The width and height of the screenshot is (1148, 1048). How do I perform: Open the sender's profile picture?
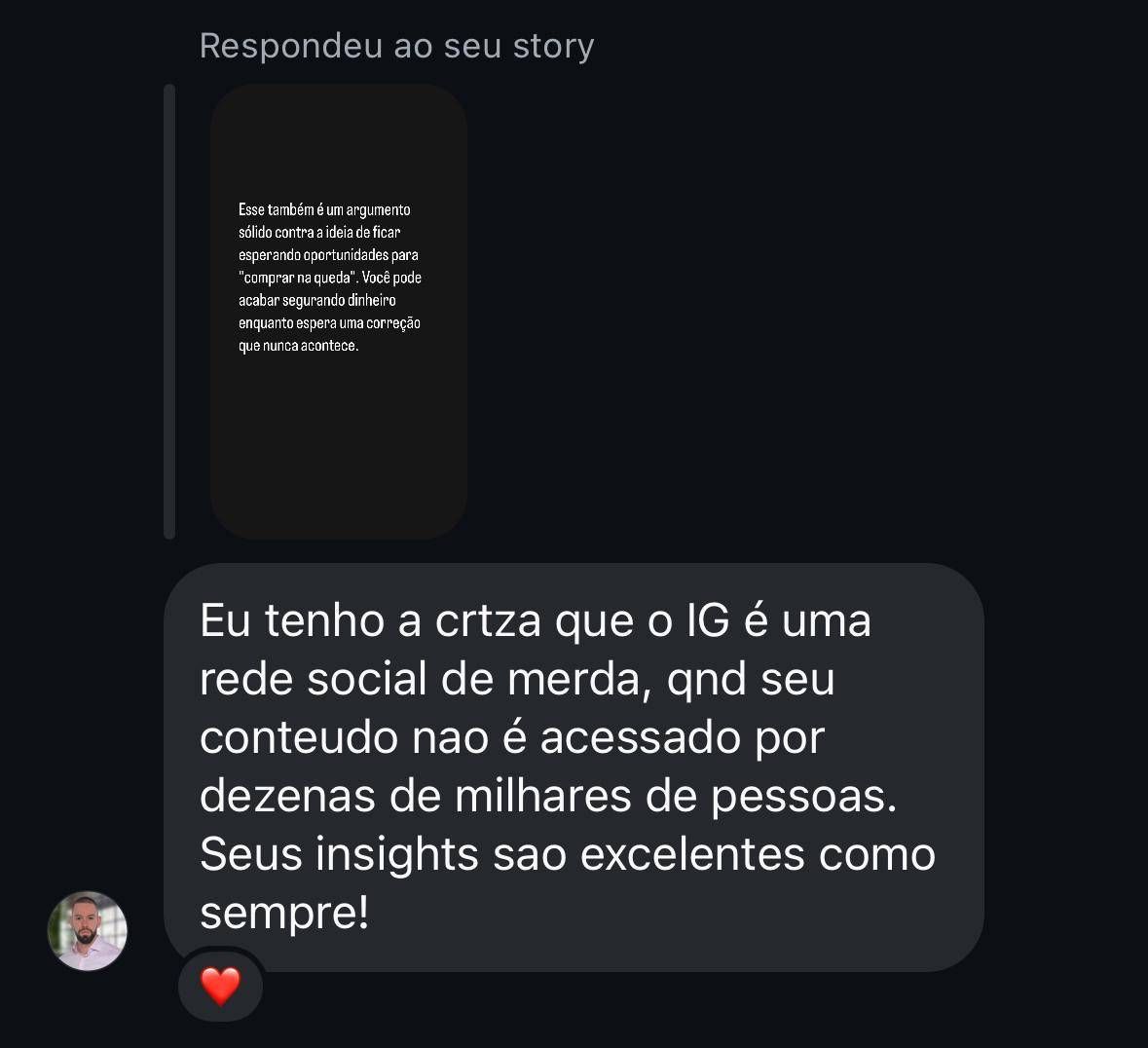88,931
